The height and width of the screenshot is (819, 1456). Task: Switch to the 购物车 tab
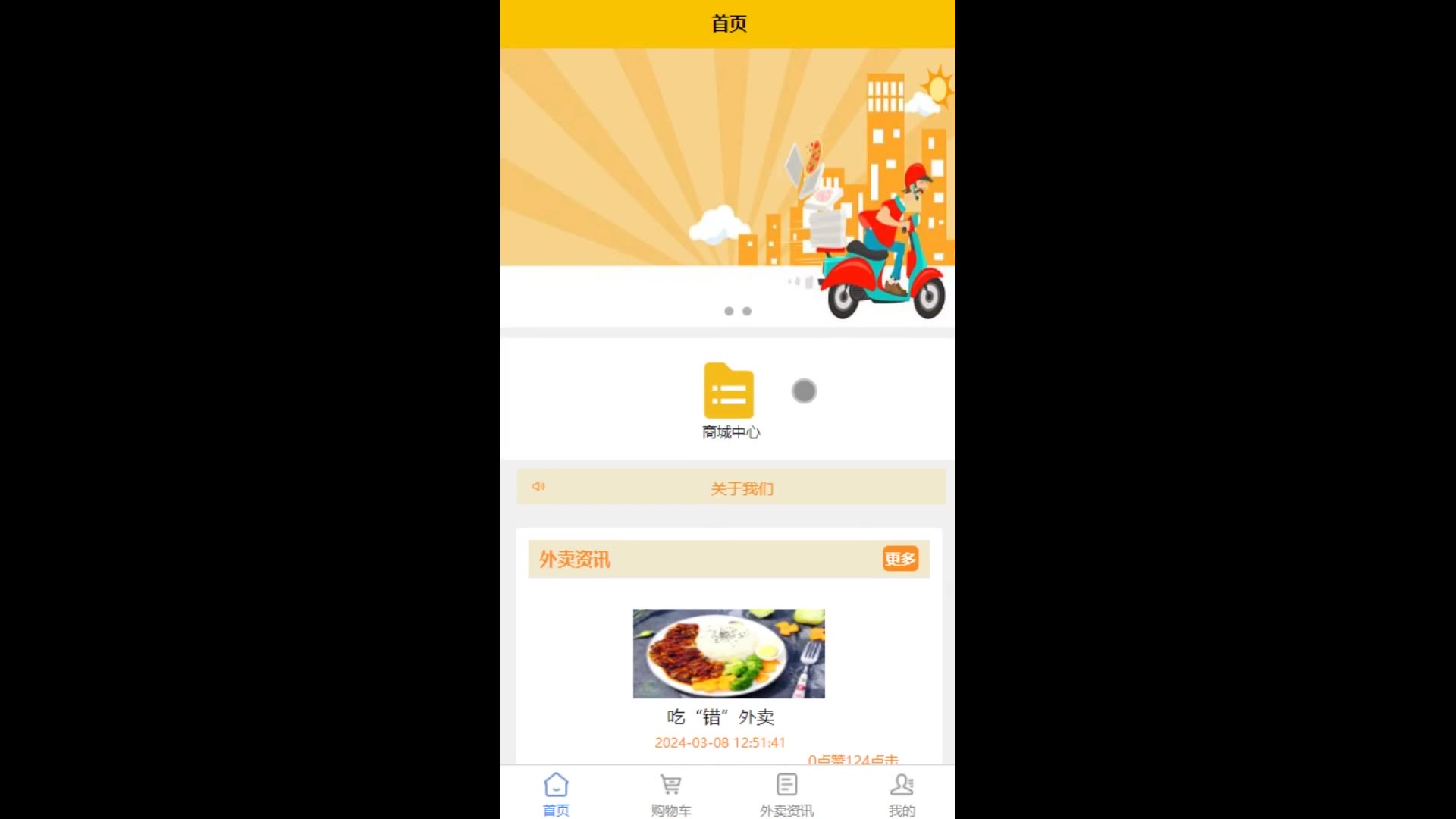[x=671, y=793]
